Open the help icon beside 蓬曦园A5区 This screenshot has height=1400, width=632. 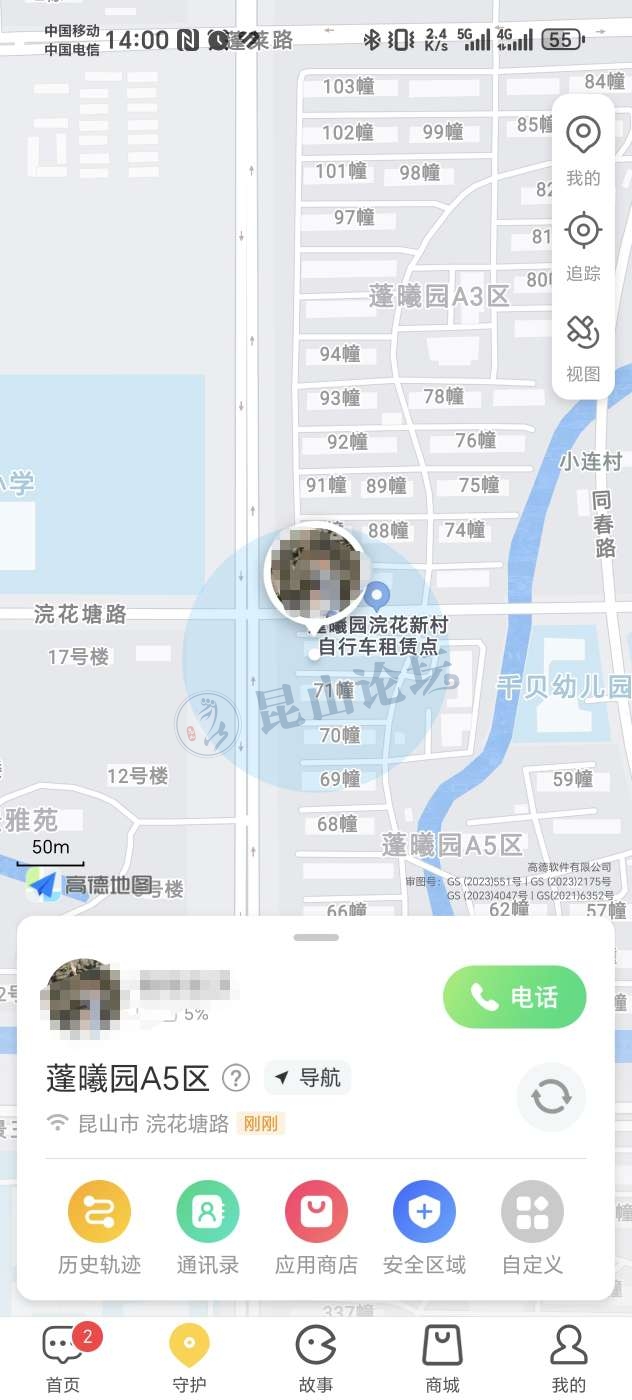pos(236,1078)
